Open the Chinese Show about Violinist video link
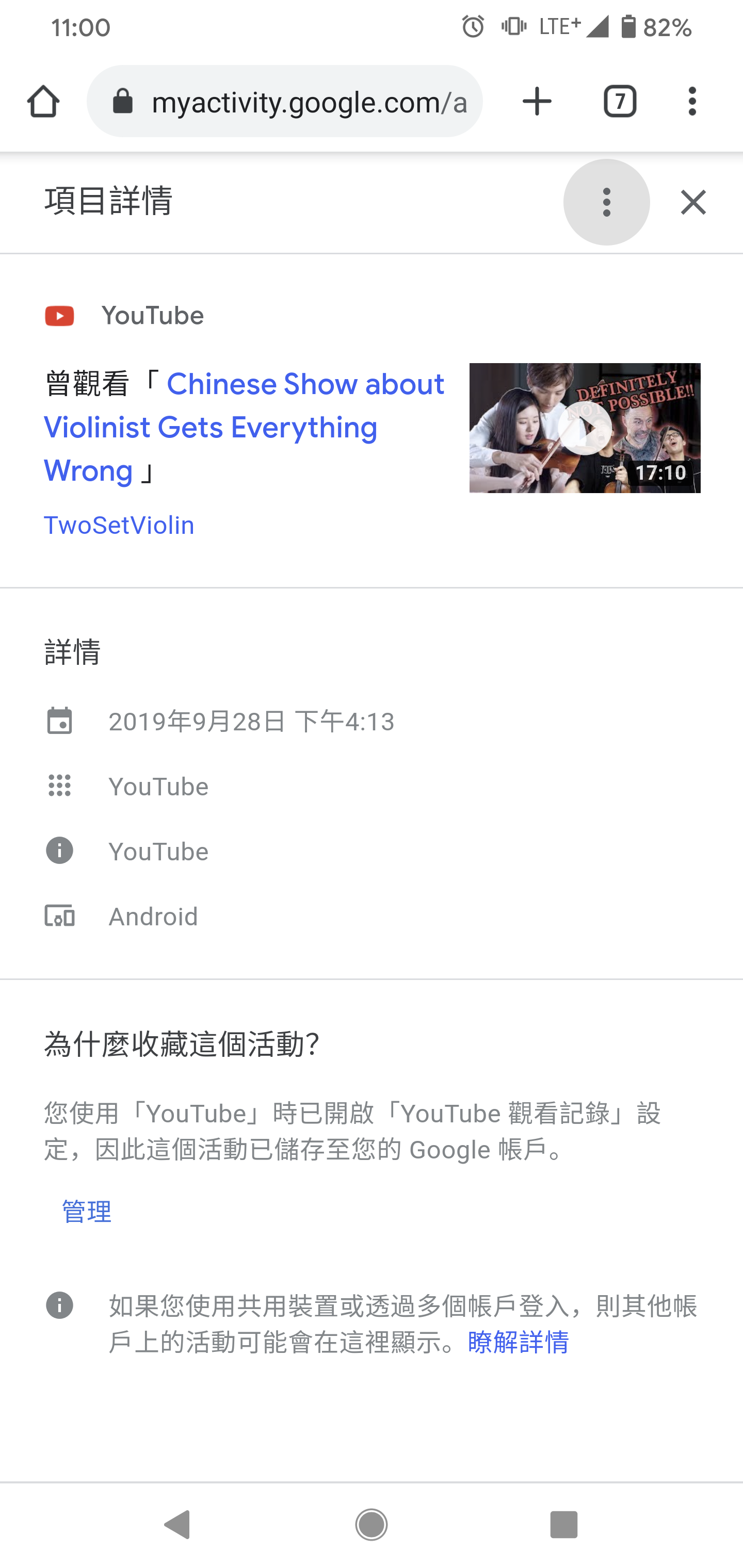The width and height of the screenshot is (743, 1568). point(244,427)
